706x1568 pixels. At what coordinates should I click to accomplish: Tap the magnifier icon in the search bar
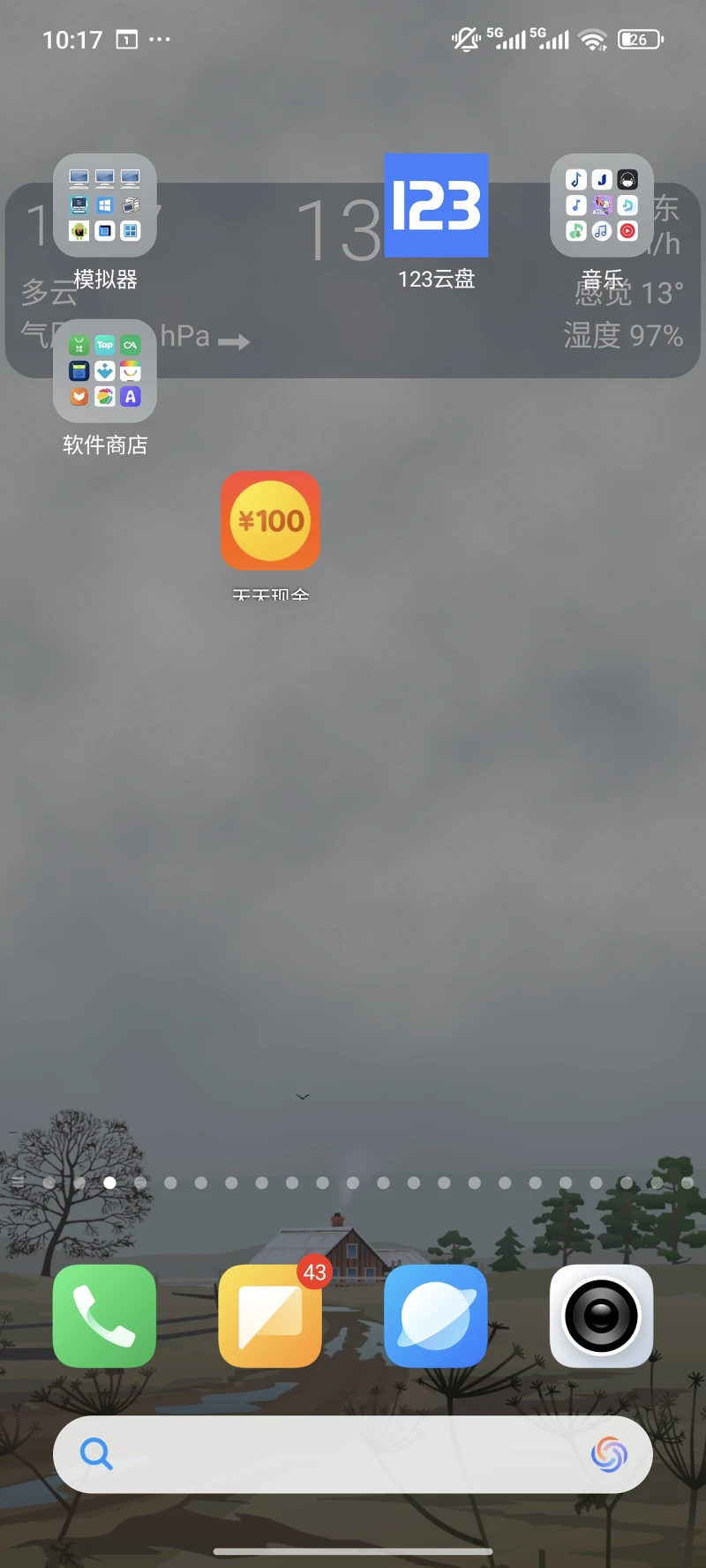pos(97,1454)
